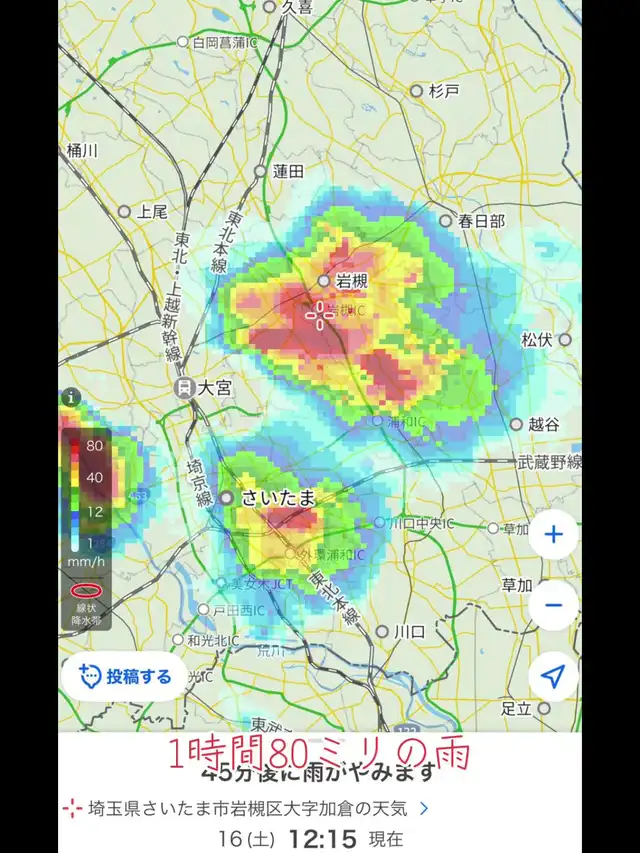Tap the 投稿する button
The image size is (640, 853).
[125, 677]
